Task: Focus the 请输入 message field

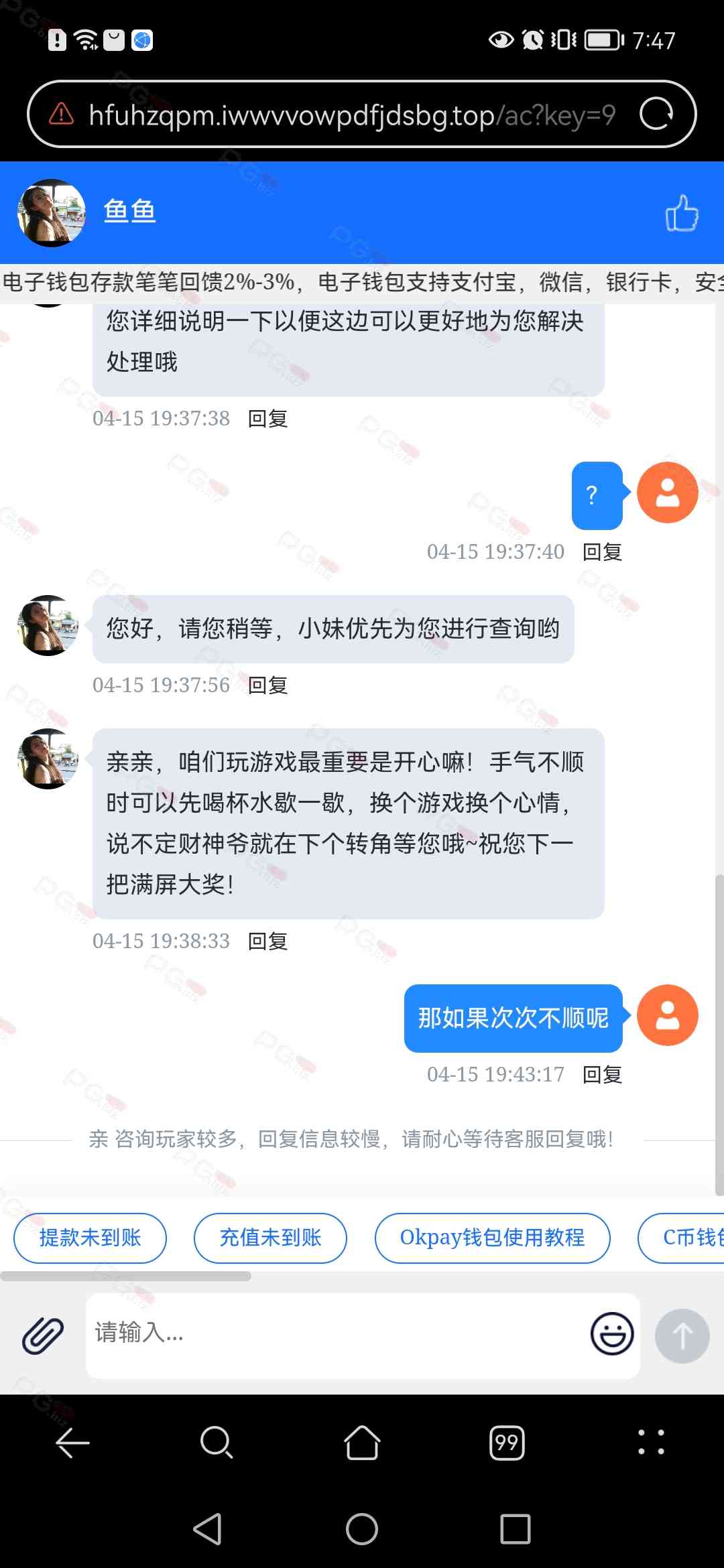Action: pos(335,1333)
